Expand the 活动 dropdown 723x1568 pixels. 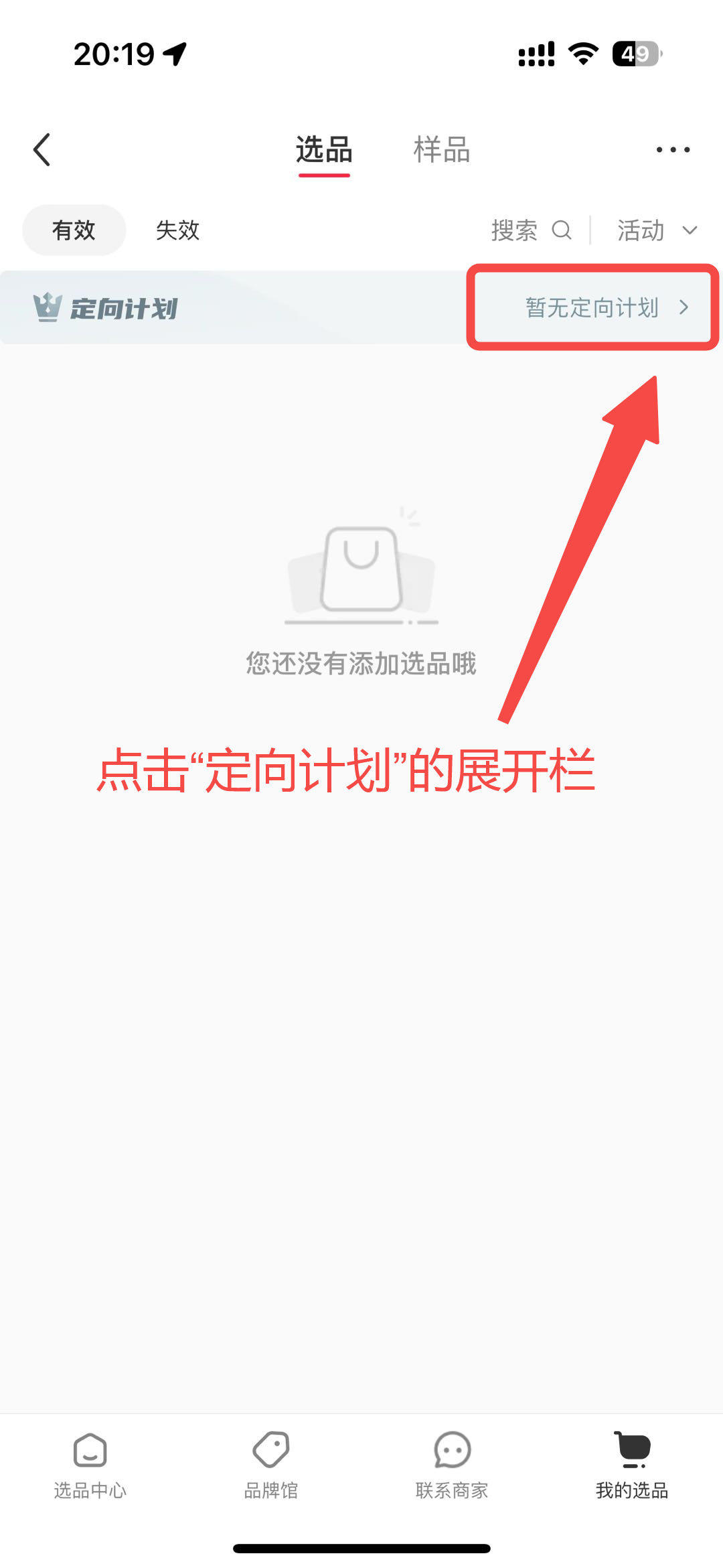[x=657, y=230]
